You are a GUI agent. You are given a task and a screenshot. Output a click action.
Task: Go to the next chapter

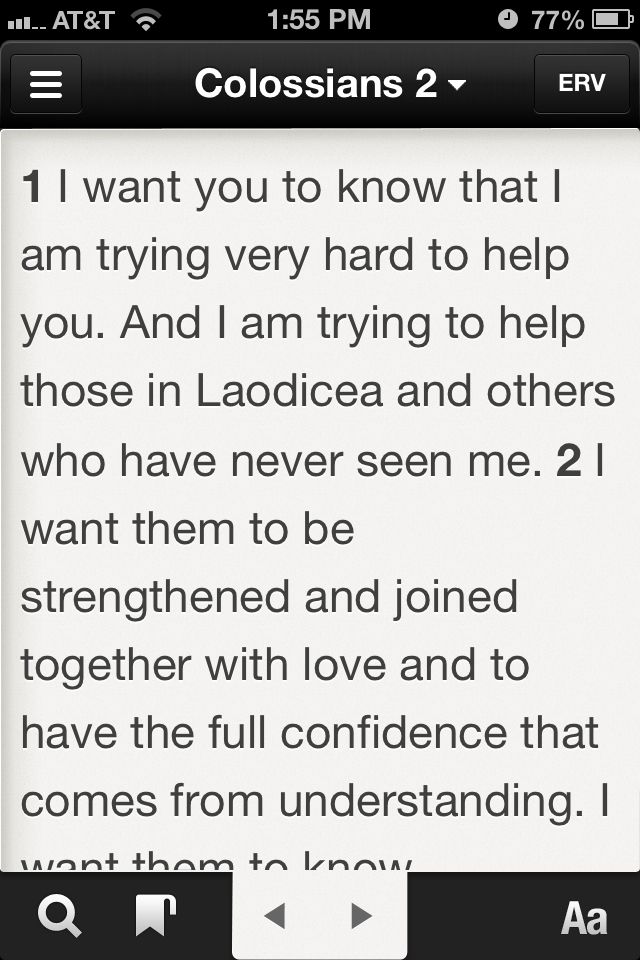(361, 916)
